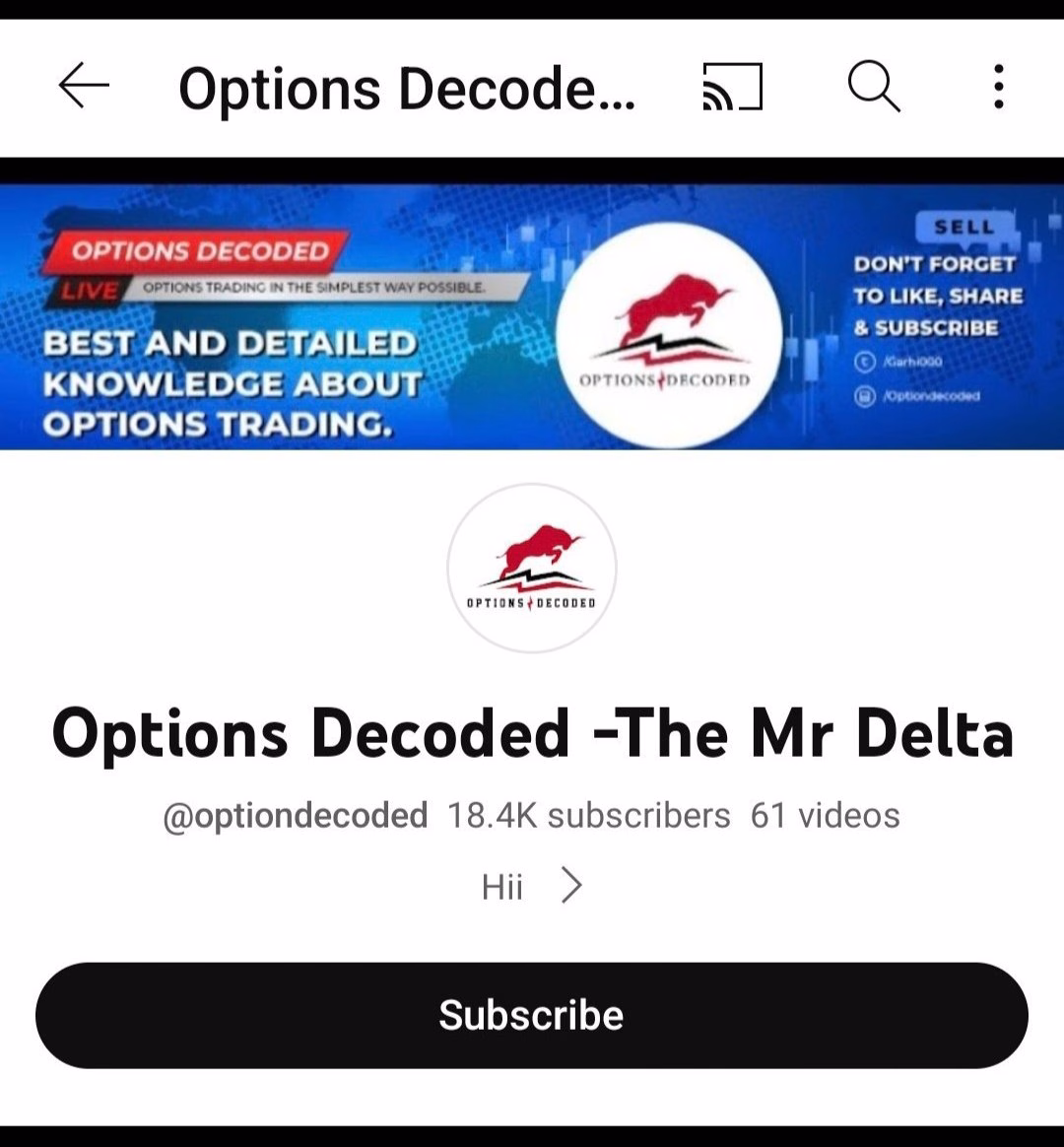Tap the back arrow to leave the channel

click(84, 86)
